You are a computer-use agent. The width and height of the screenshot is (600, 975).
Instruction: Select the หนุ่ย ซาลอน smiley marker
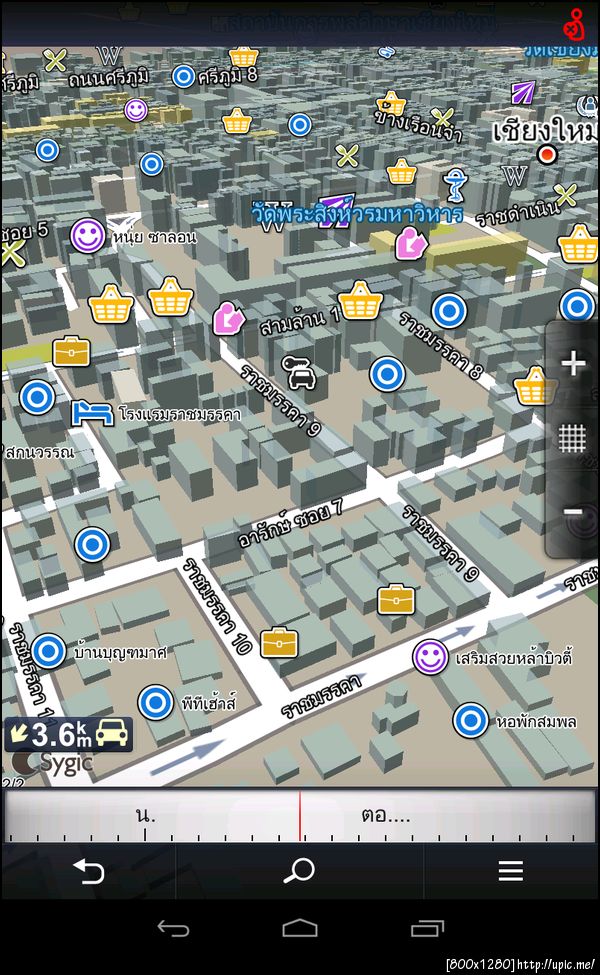pyautogui.click(x=87, y=236)
